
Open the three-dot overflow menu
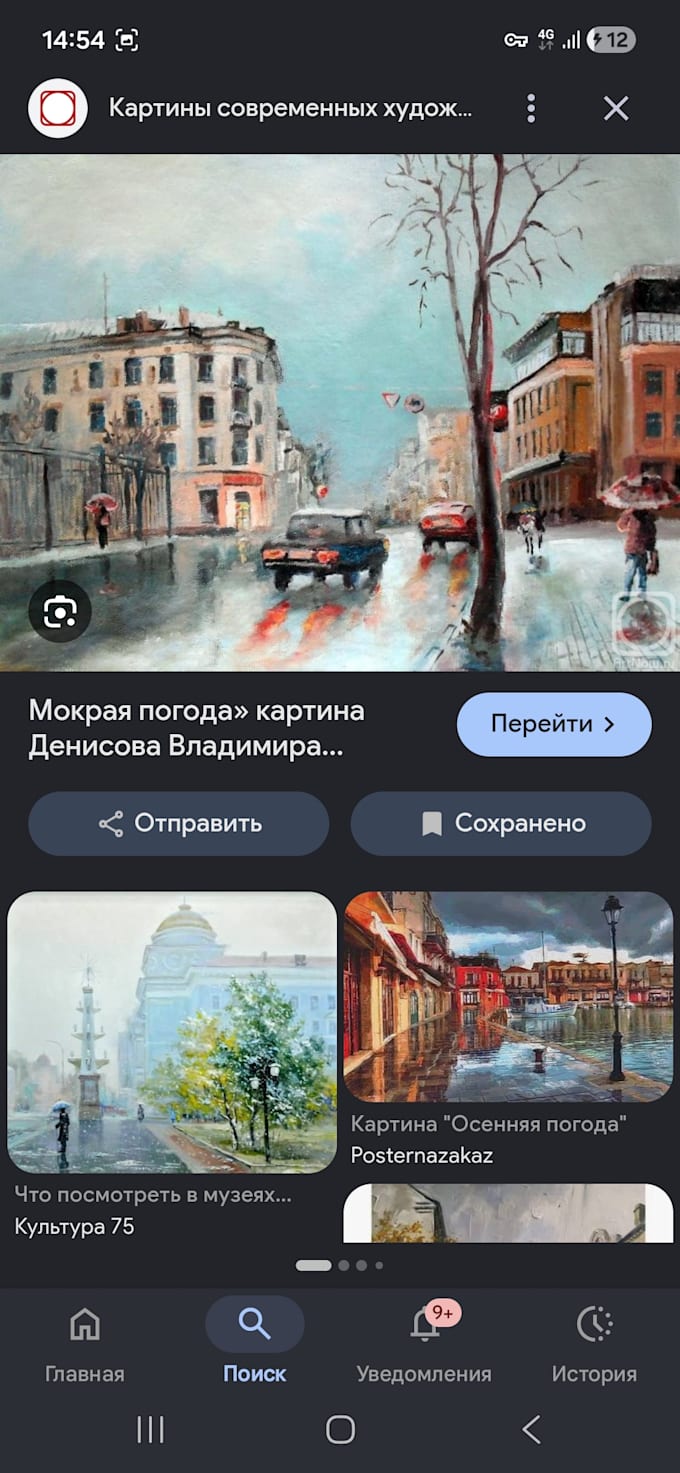click(x=531, y=108)
